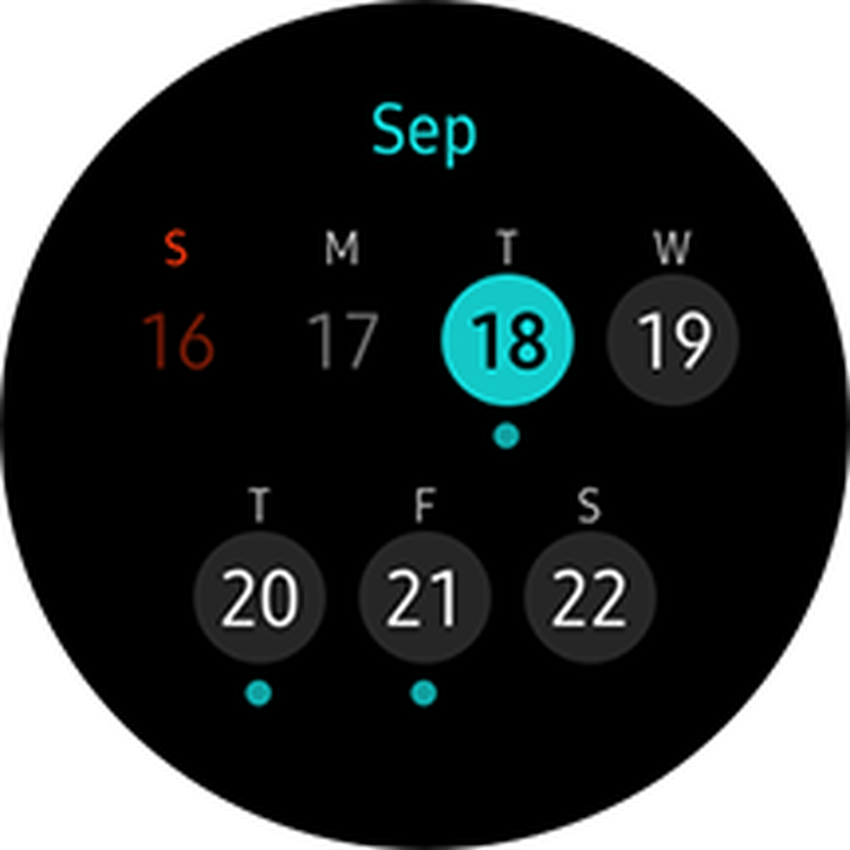The image size is (850, 850).
Task: Open the Sep month view
Action: point(424,131)
